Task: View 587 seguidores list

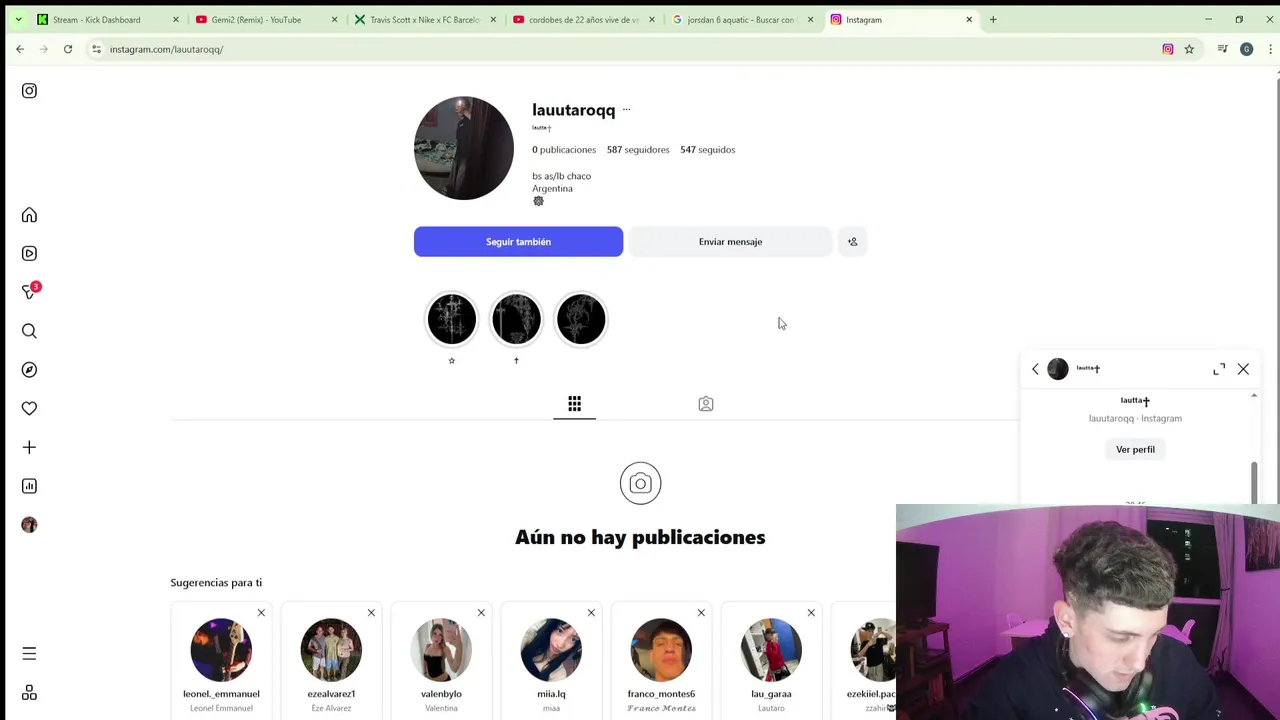Action: click(x=638, y=150)
